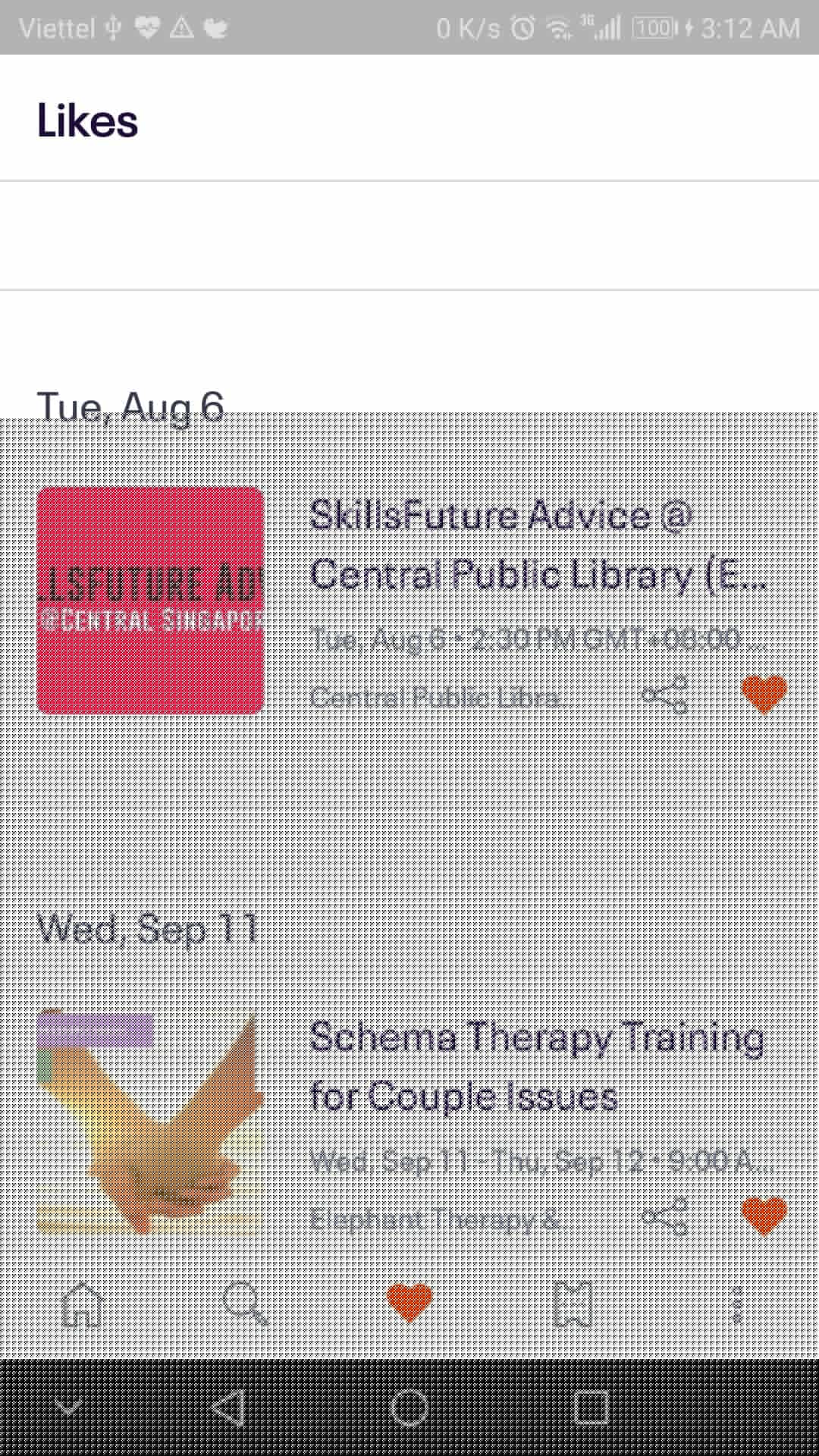
Task: Go to the system home screen
Action: 409,1407
